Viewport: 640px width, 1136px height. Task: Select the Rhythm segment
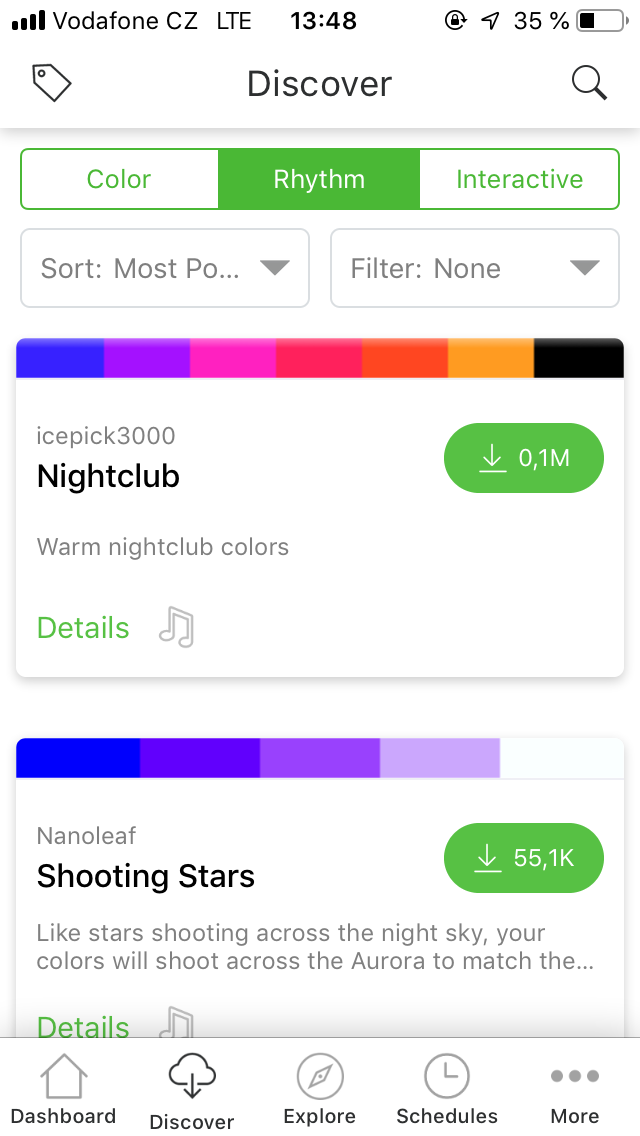point(319,179)
